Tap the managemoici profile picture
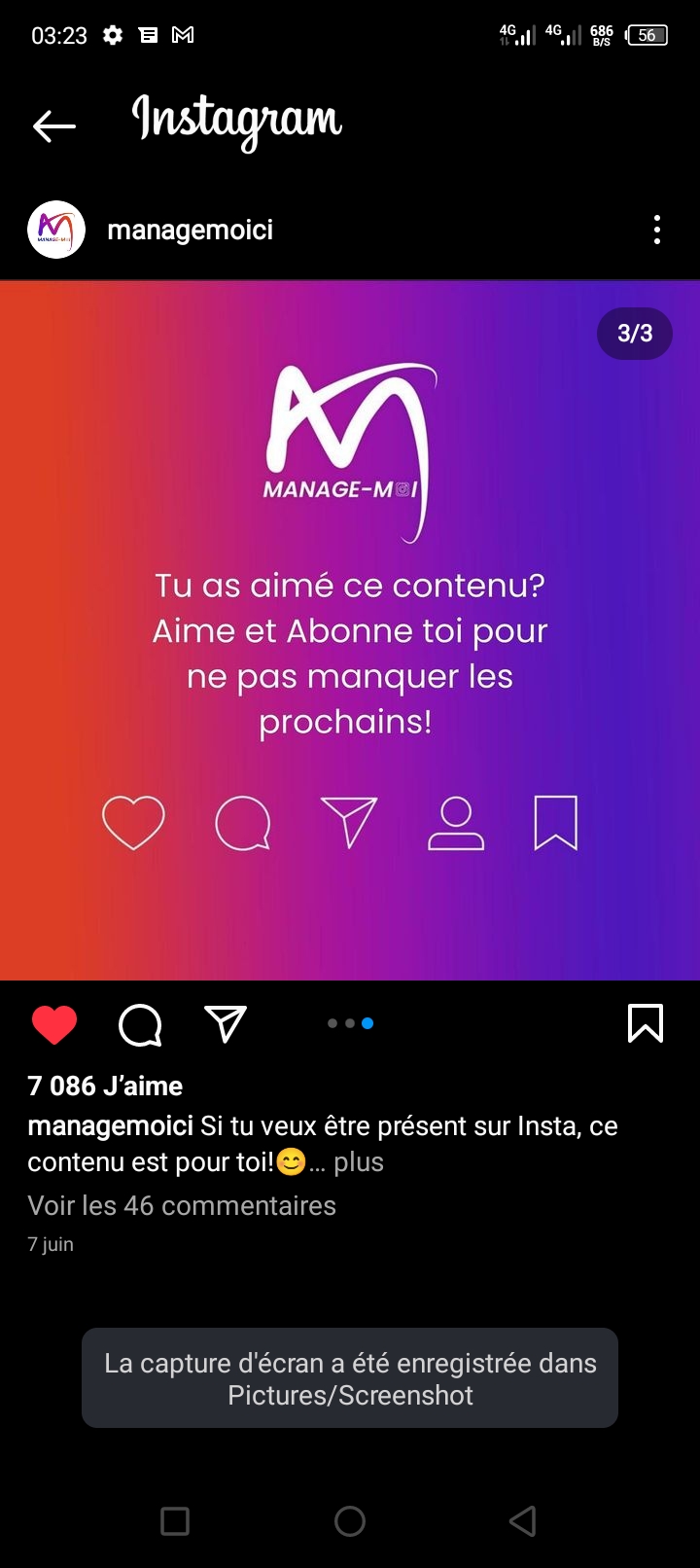Screen dimensions: 700x1568 coord(56,230)
